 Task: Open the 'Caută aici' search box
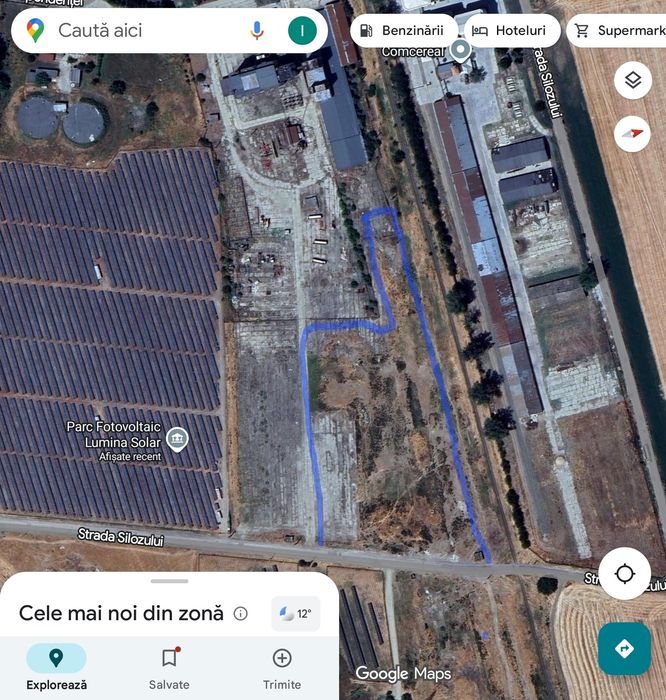click(x=140, y=31)
